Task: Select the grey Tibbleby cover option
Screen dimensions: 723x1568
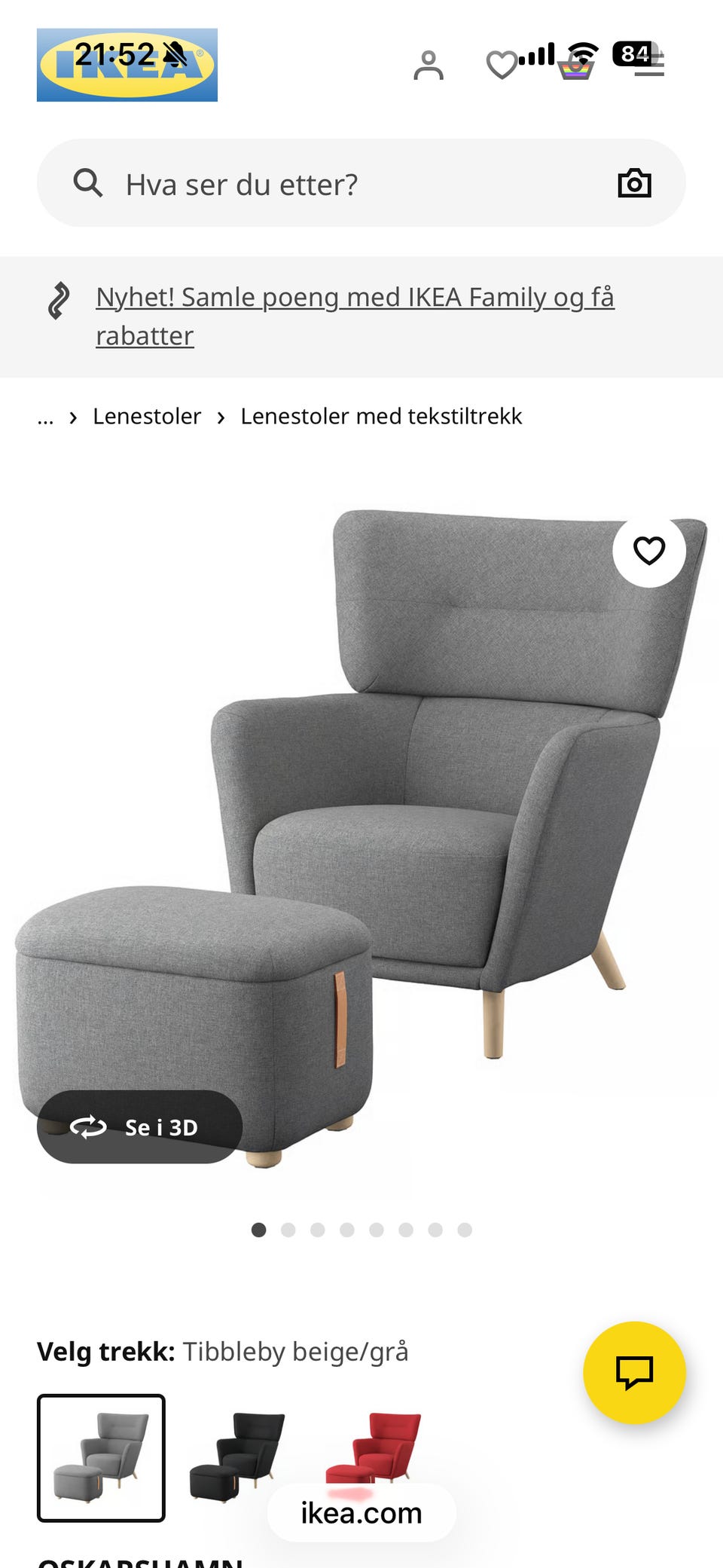Action: (x=101, y=1458)
